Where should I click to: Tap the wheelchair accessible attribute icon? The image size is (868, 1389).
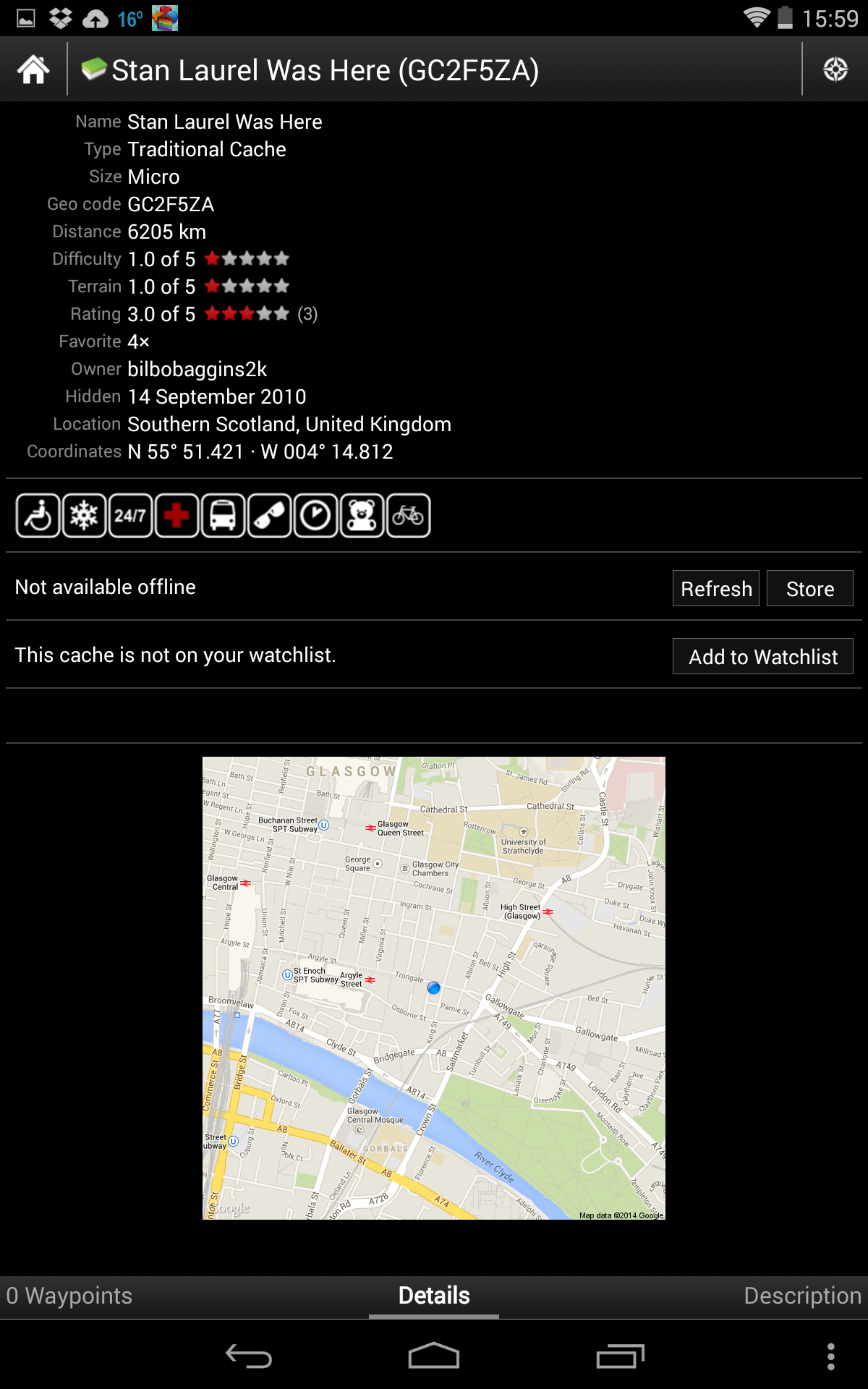[38, 516]
